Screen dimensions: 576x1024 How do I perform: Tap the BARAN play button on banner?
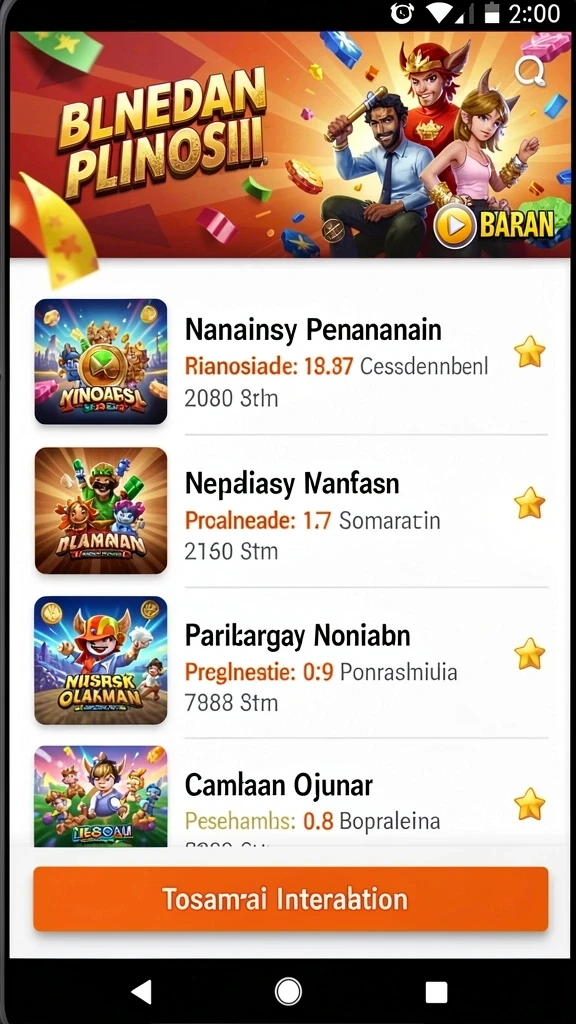tap(495, 225)
